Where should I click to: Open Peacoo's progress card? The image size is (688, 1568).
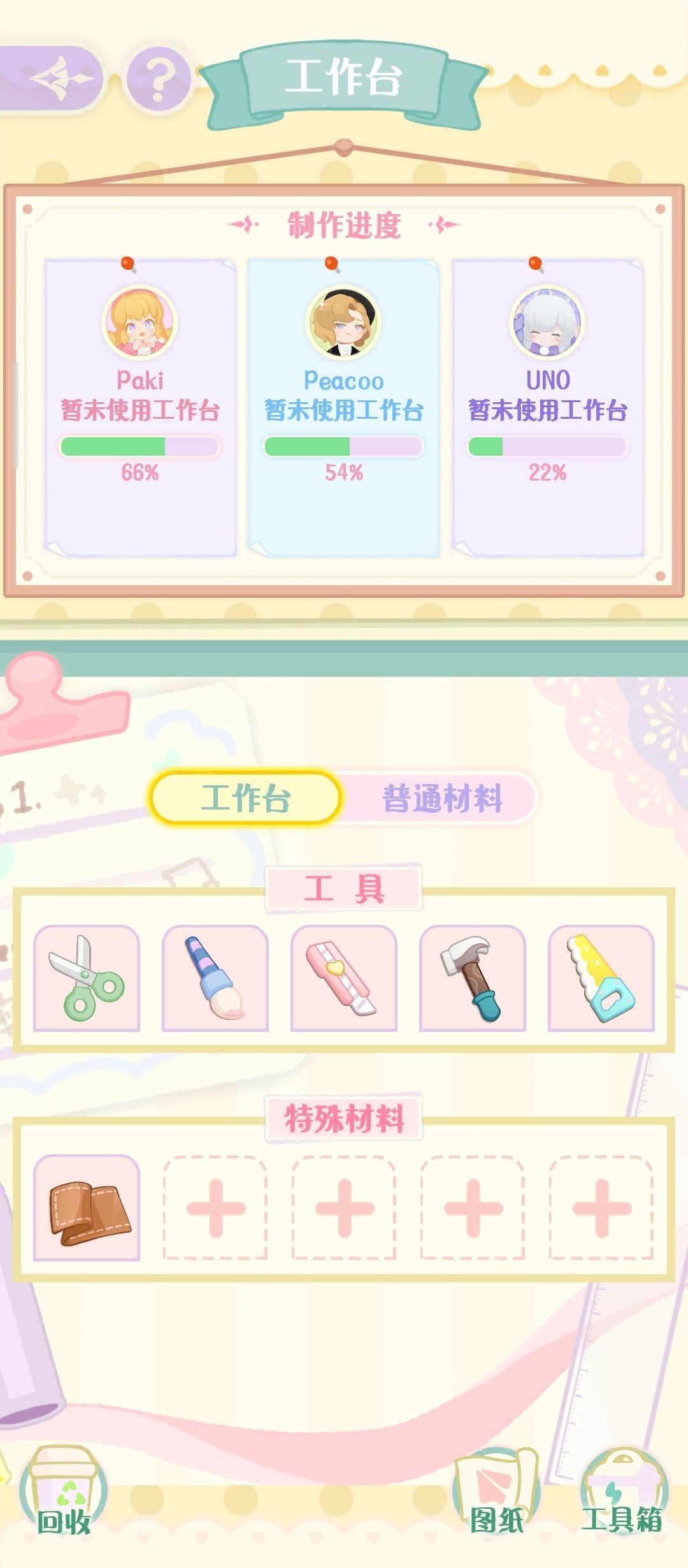(x=344, y=408)
